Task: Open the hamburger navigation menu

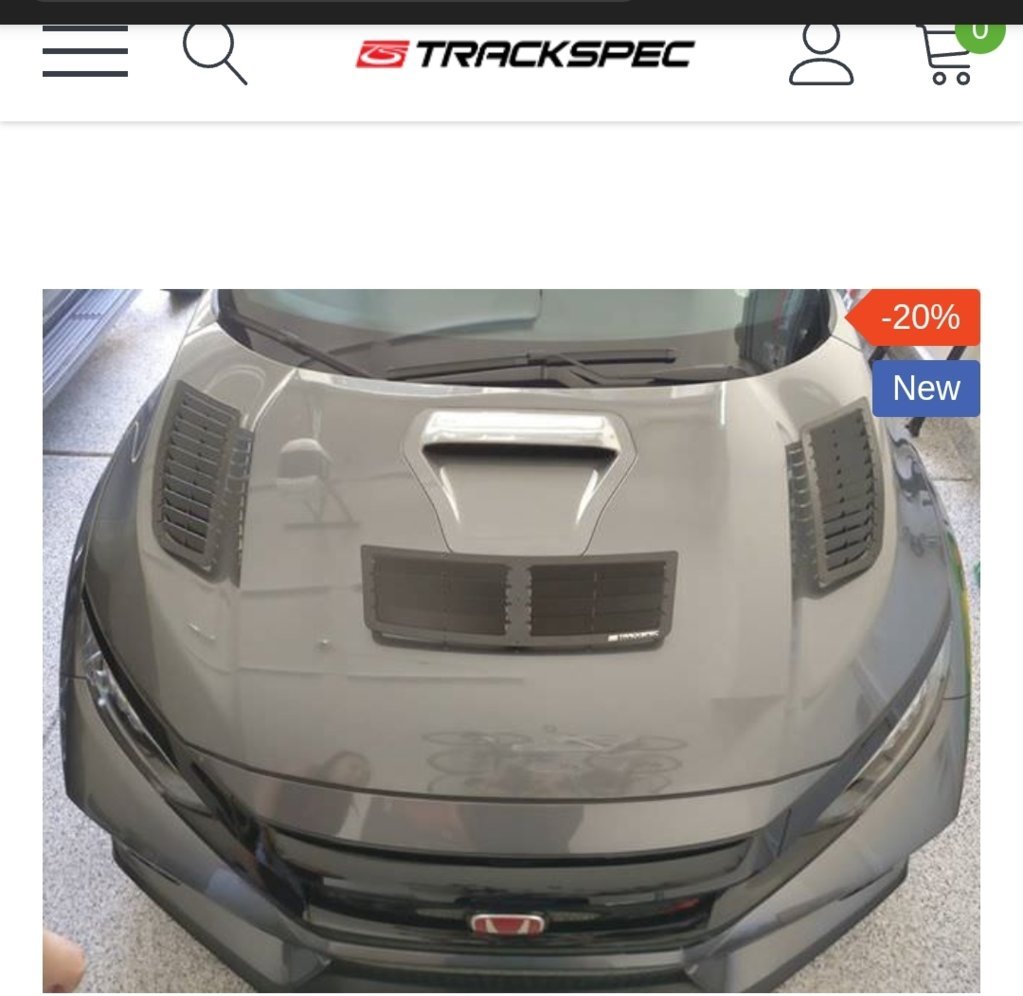Action: click(85, 51)
